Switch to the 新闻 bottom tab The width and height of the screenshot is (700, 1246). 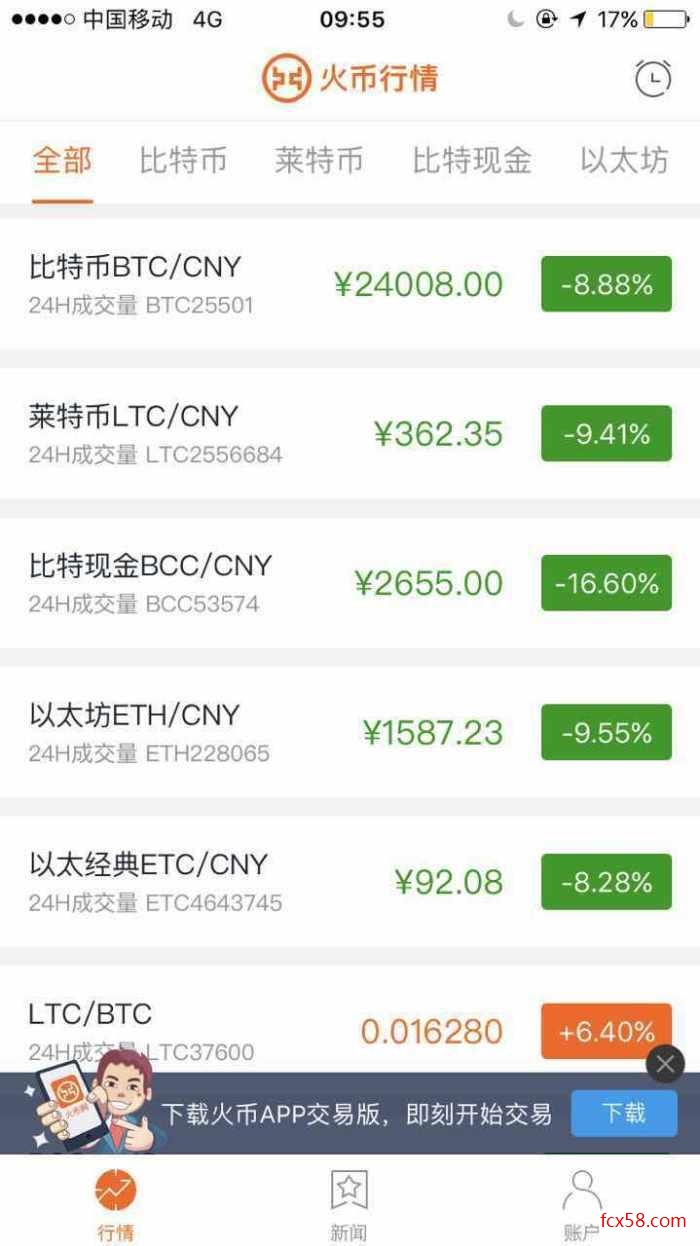click(x=349, y=1203)
